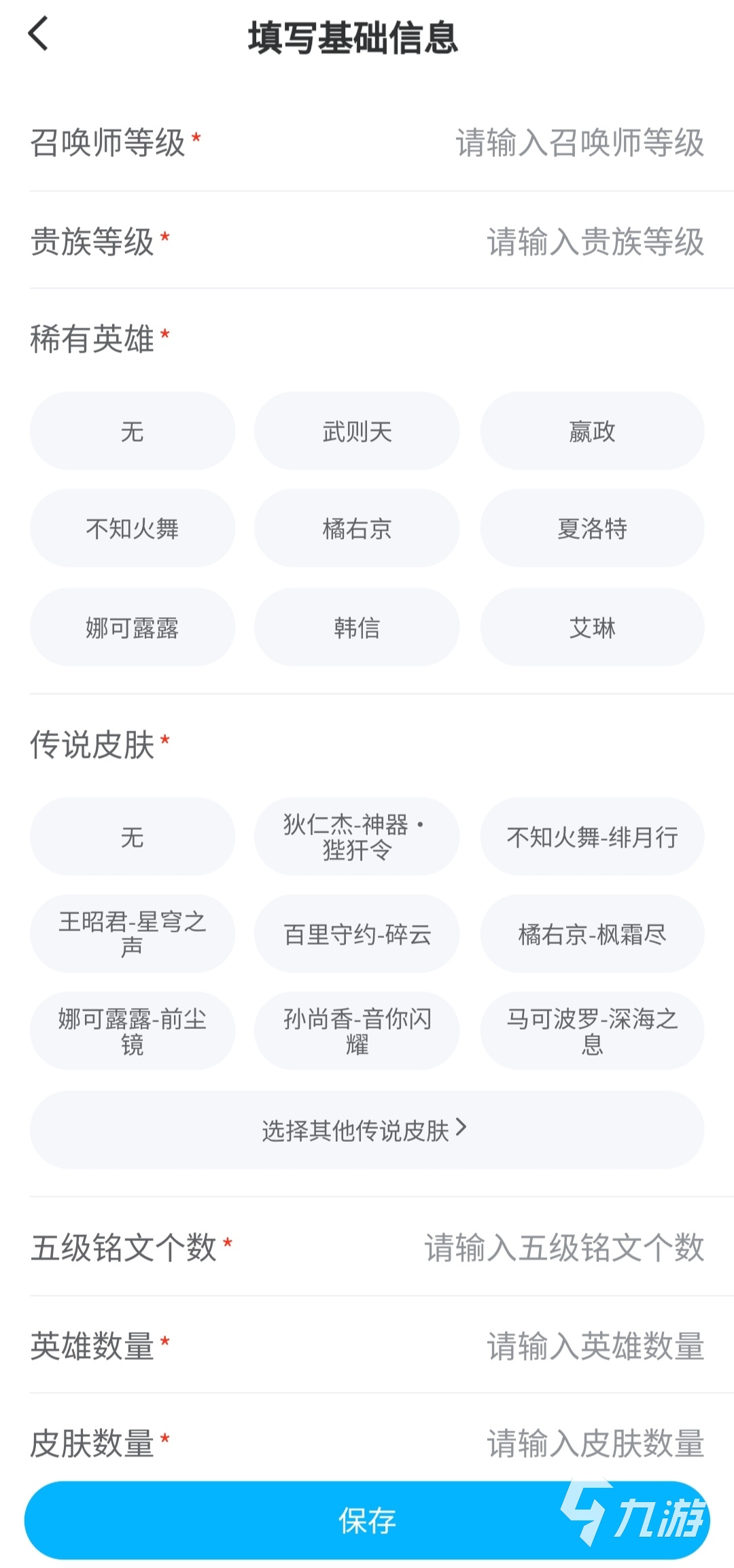Tap the 英雄数量 input field
Viewport: 734px width, 1568px height.
[x=595, y=1346]
